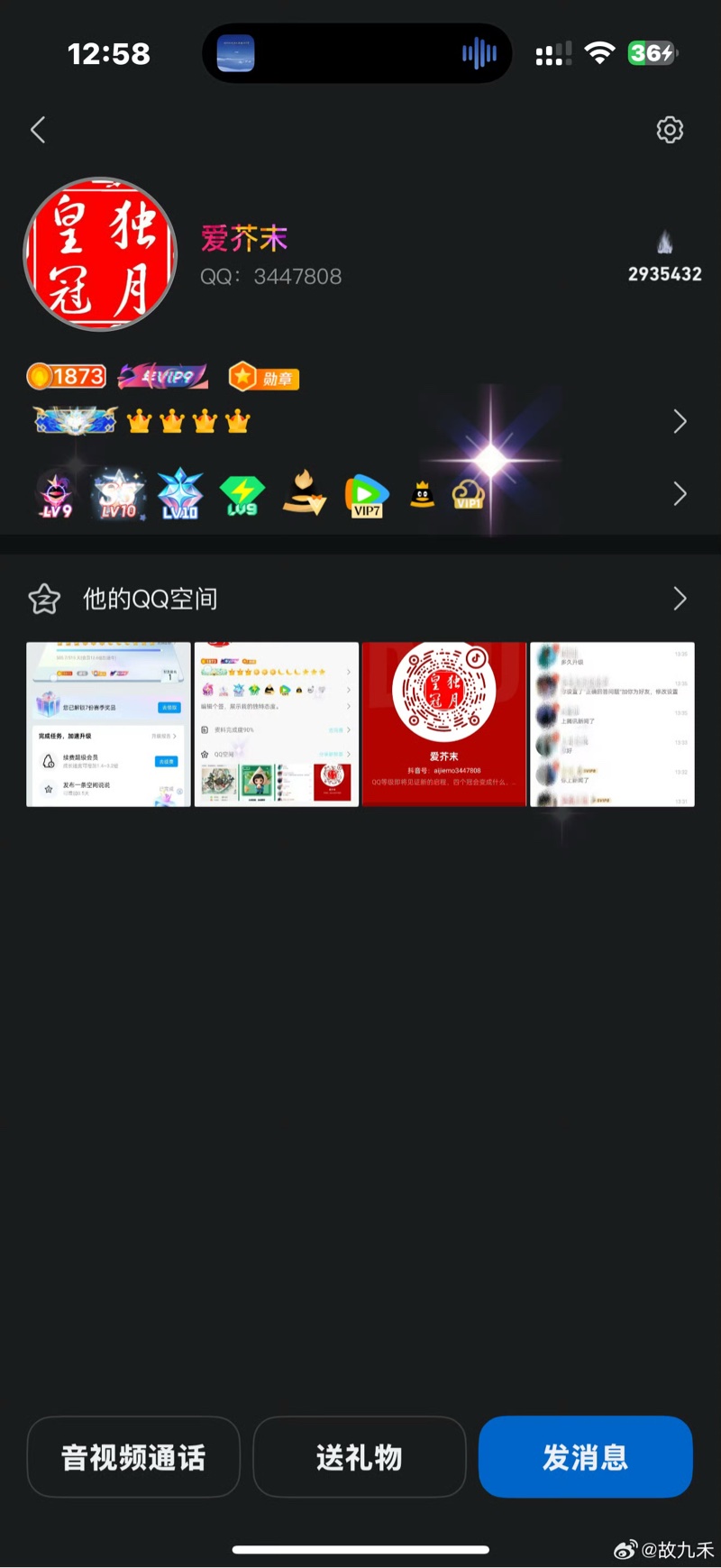Open the 1873 coin level badge
Viewport: 721px width, 1568px height.
tap(67, 377)
